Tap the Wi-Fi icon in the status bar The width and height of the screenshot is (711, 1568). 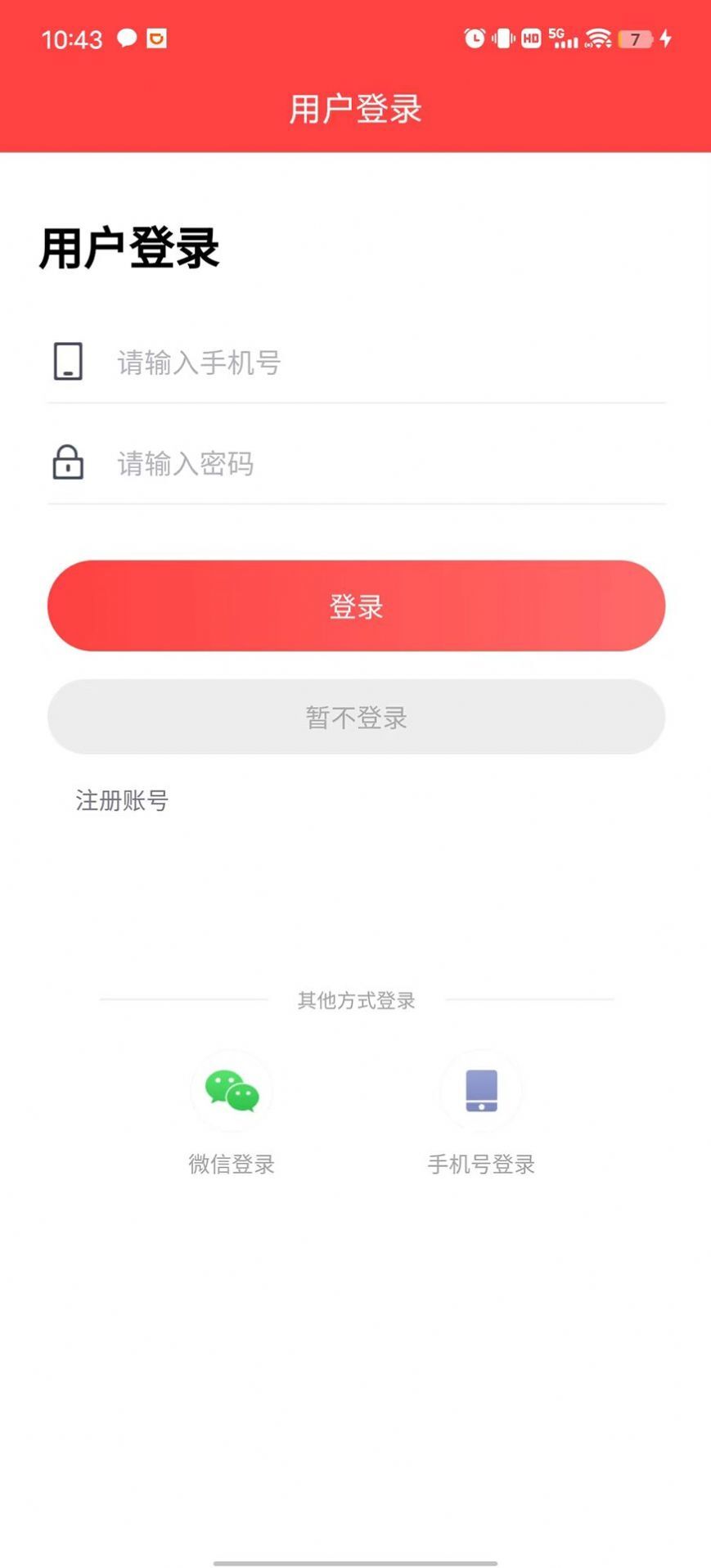tap(600, 38)
